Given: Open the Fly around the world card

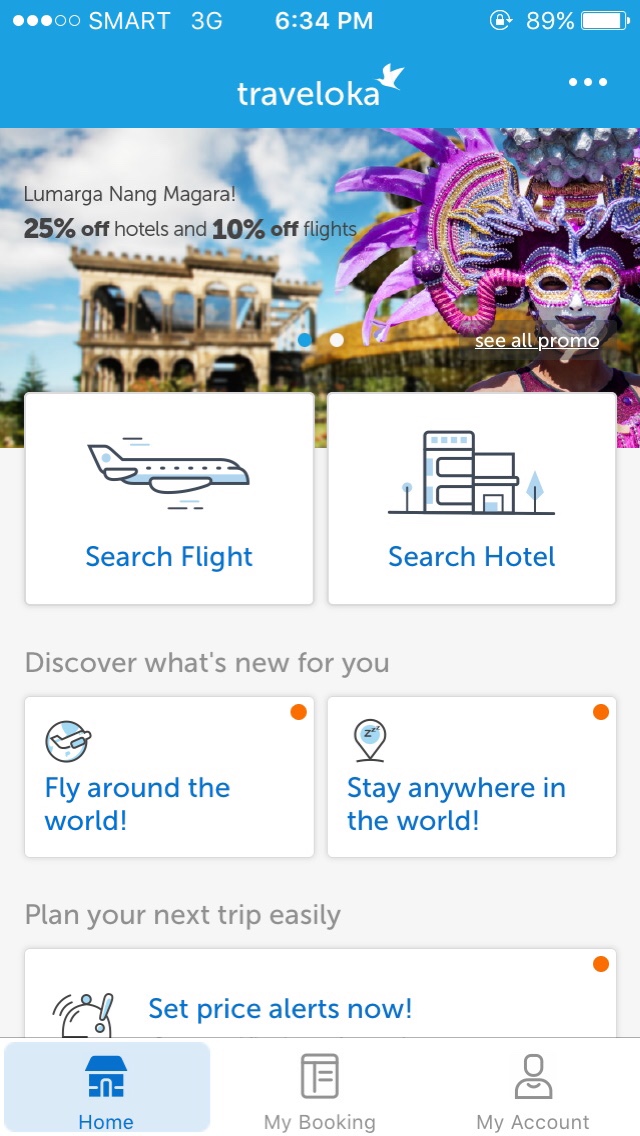Looking at the screenshot, I should [169, 777].
